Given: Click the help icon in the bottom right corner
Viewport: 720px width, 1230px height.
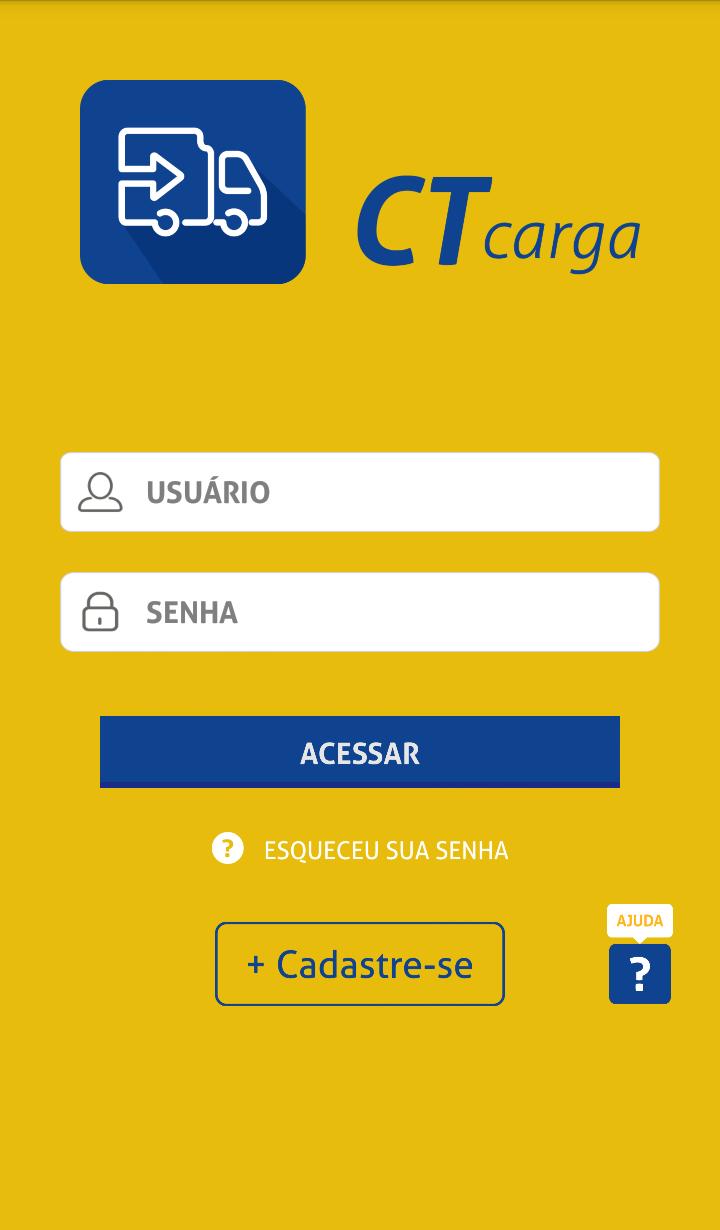Looking at the screenshot, I should coord(639,972).
